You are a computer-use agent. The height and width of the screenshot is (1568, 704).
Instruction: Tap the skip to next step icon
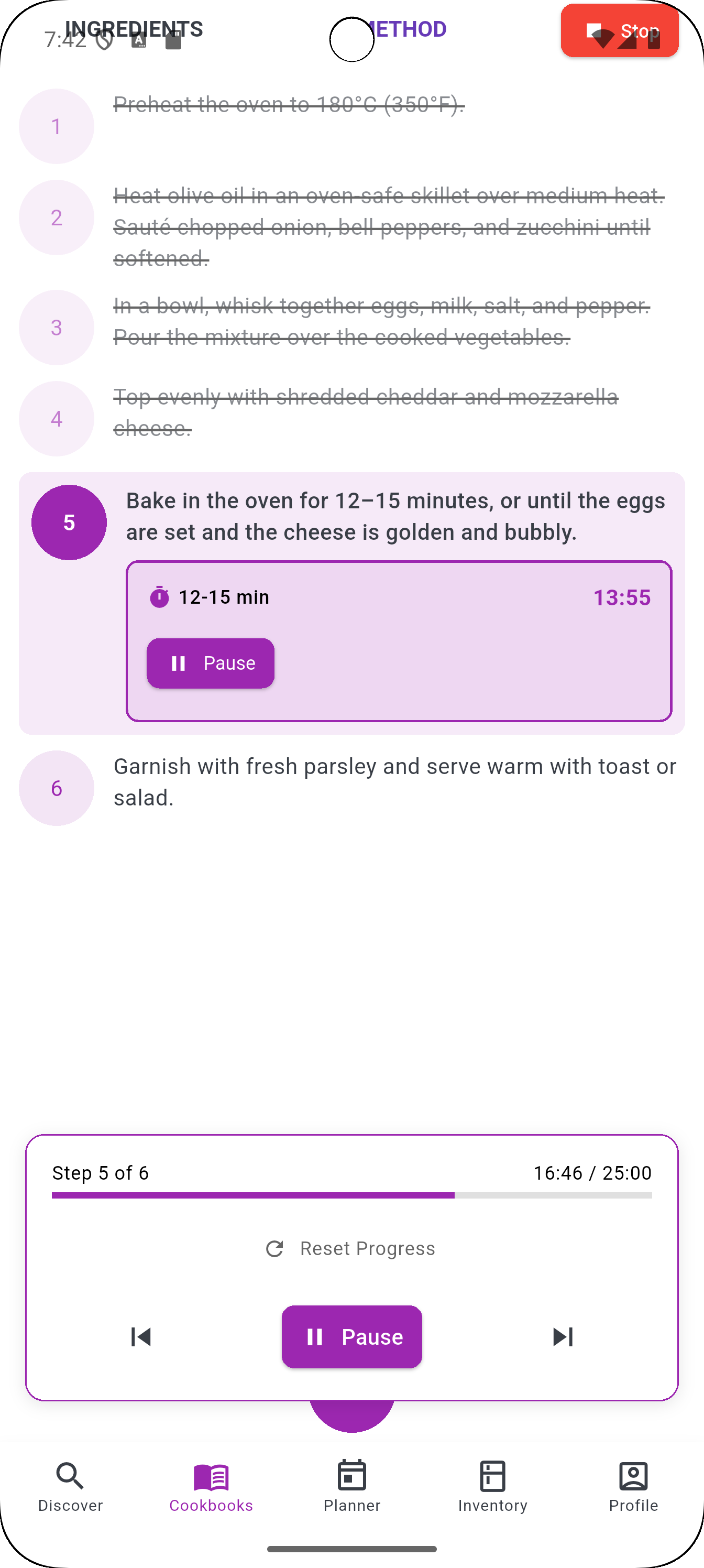[562, 1337]
